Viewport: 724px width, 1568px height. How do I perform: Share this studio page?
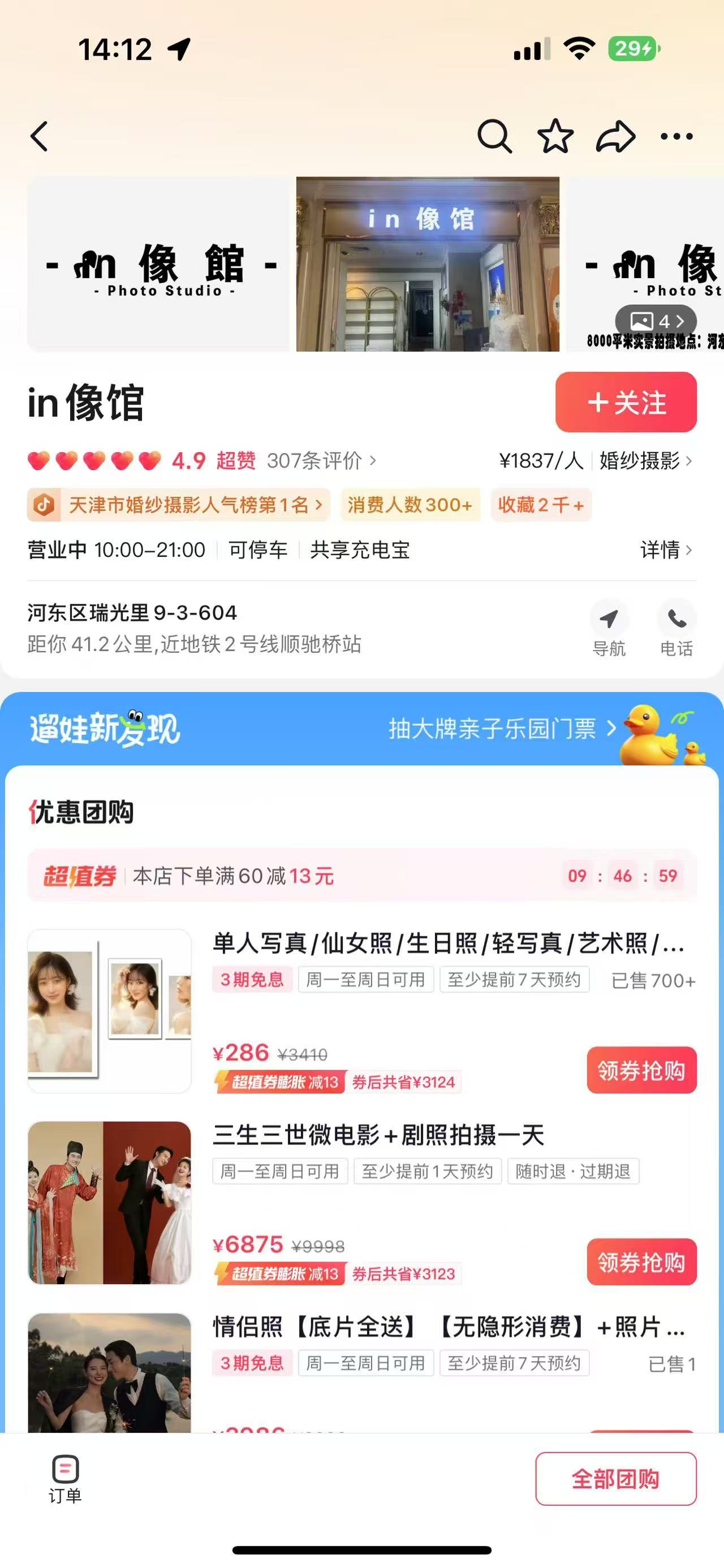[x=615, y=136]
